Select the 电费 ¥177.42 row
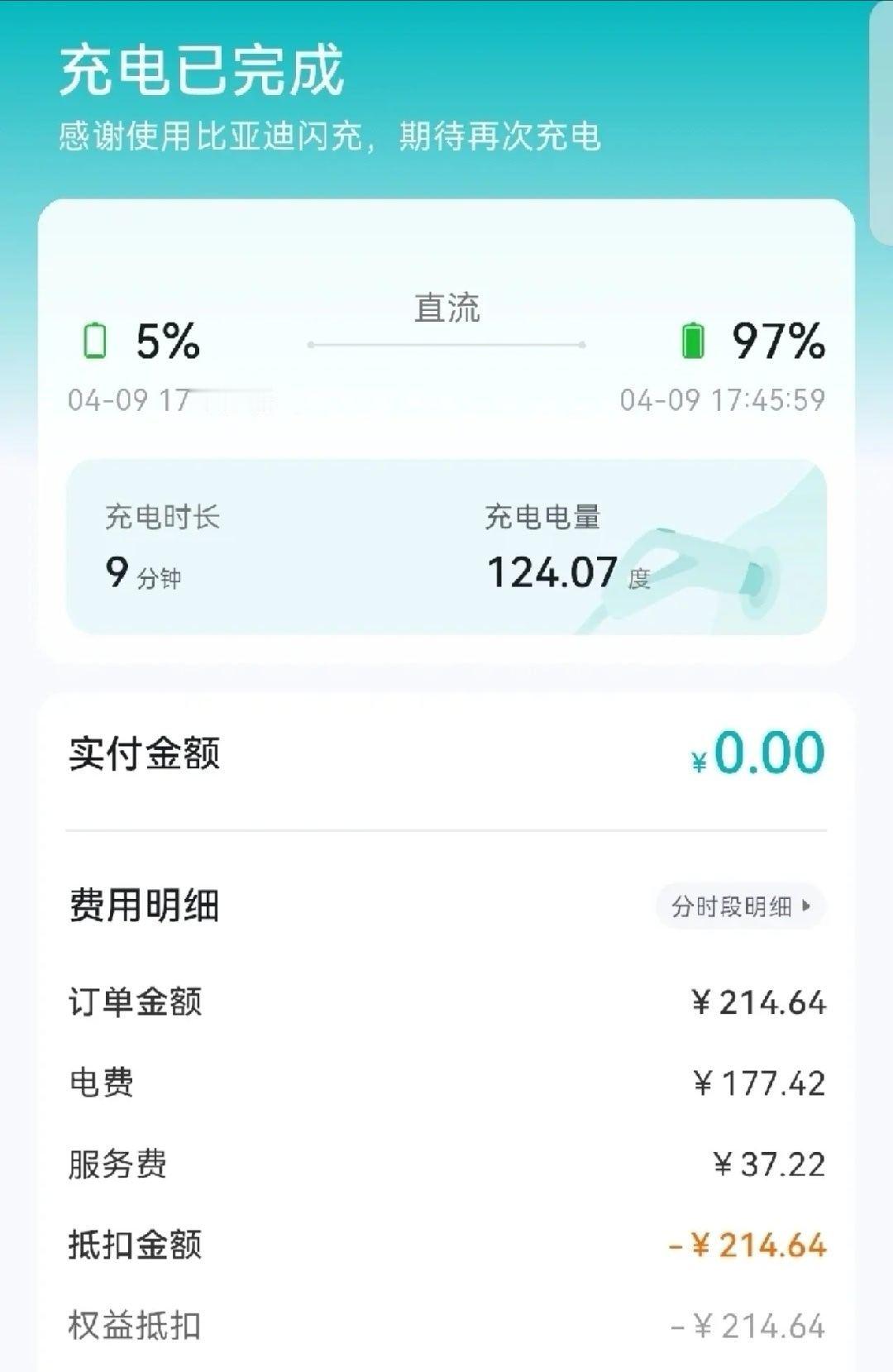Viewport: 893px width, 1372px height. click(757, 1082)
